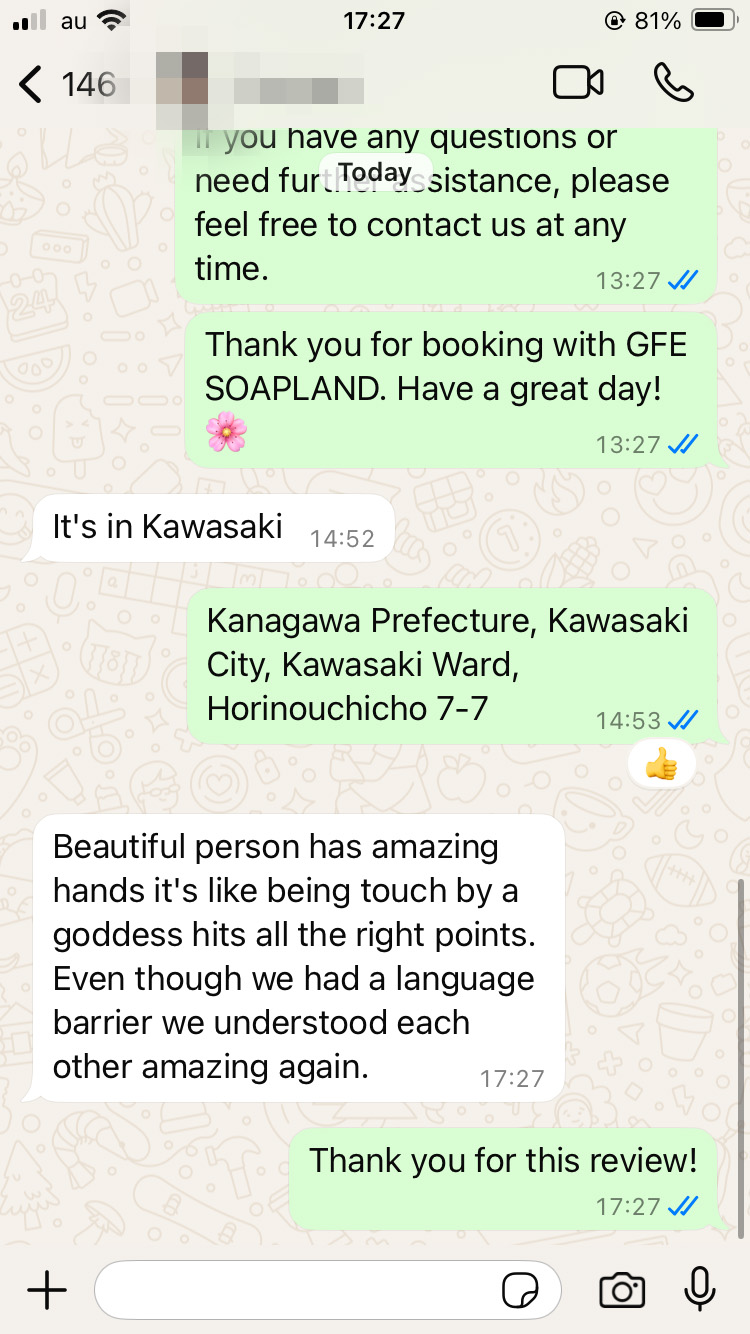Image resolution: width=750 pixels, height=1334 pixels.
Task: Open the sticker picker
Action: pos(521,1290)
